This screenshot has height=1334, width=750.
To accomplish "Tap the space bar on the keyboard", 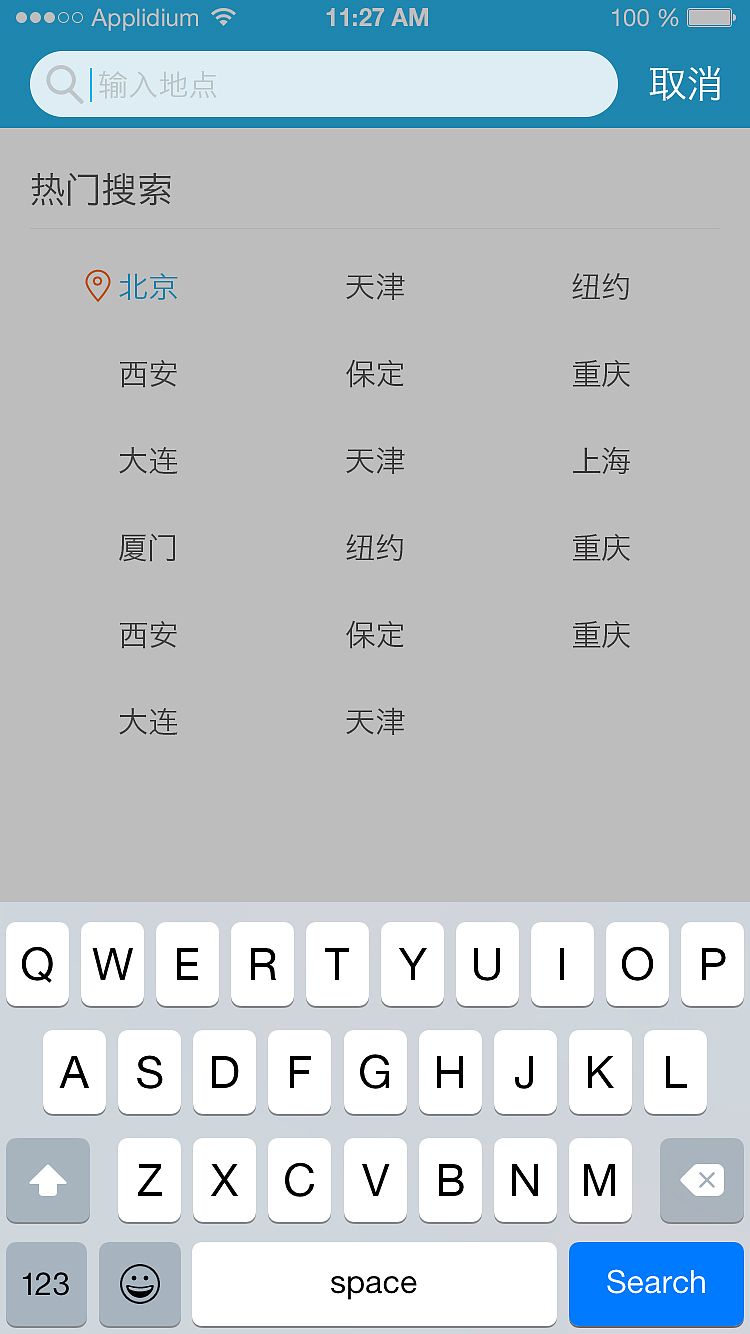I will pos(375,1284).
